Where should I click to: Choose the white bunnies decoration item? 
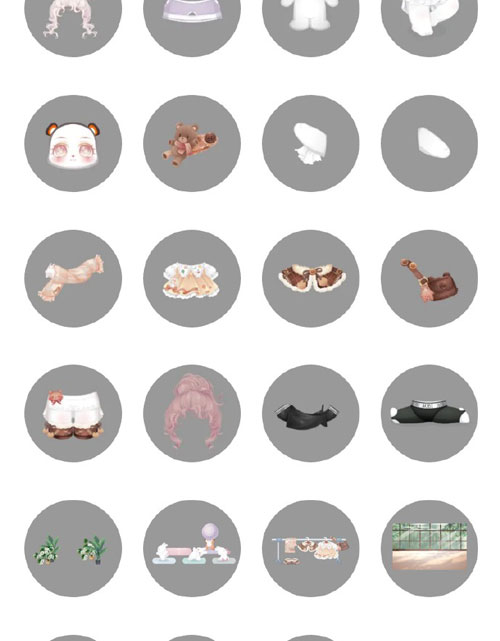pyautogui.click(x=192, y=548)
